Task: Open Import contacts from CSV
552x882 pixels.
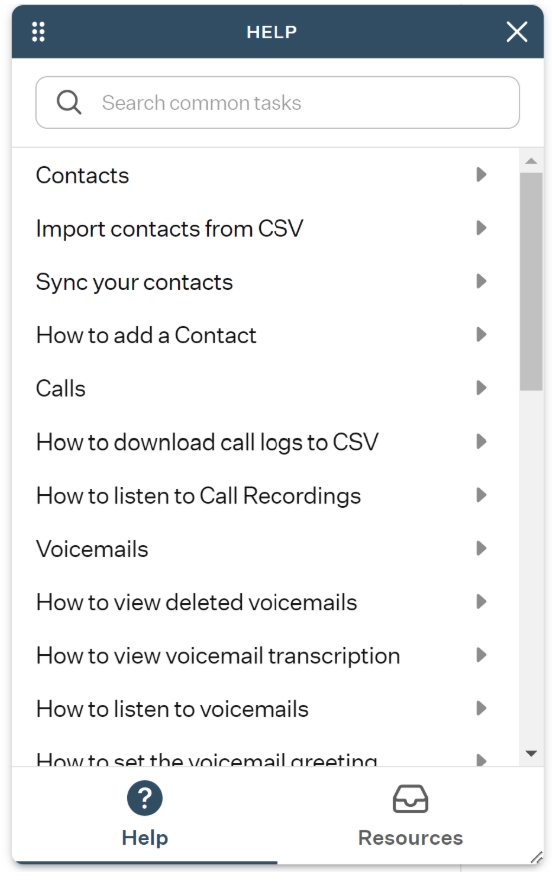Action: [x=265, y=228]
